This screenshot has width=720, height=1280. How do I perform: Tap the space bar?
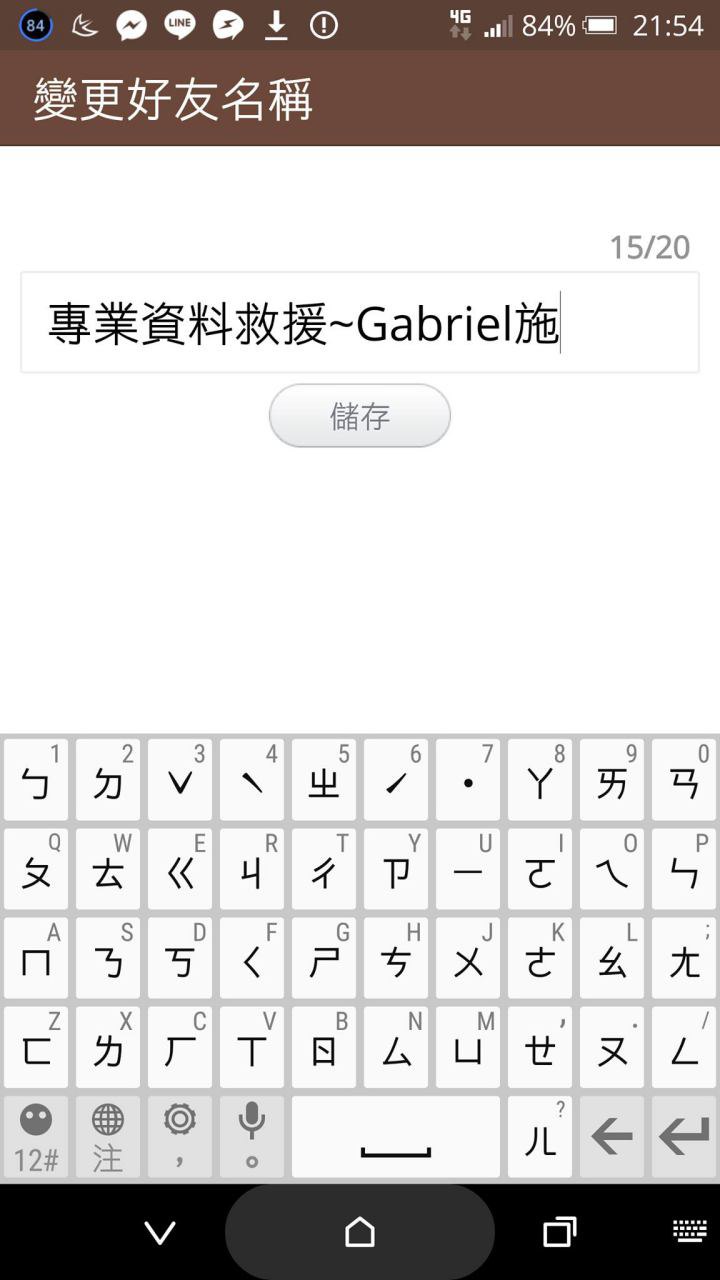tap(395, 1137)
